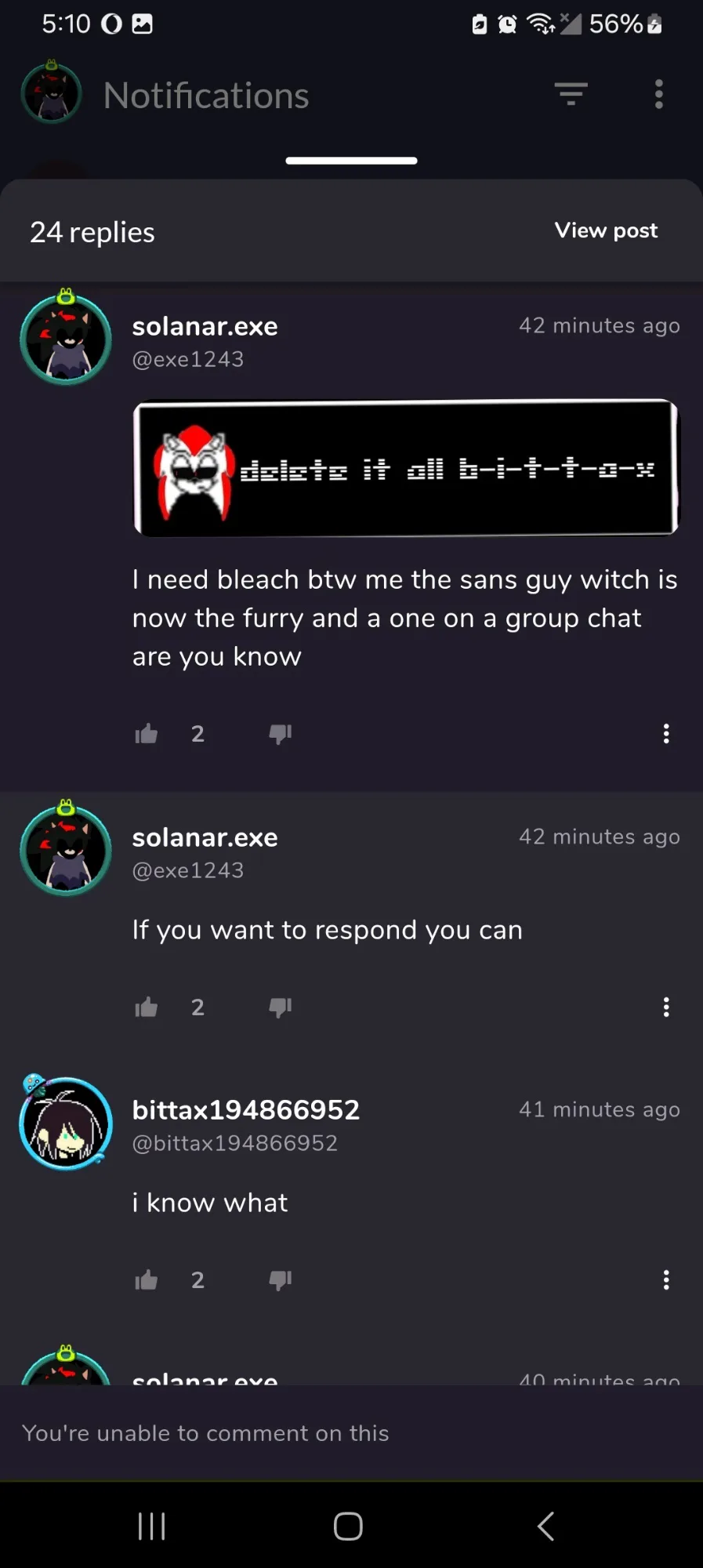Tap the View post button

click(x=606, y=230)
